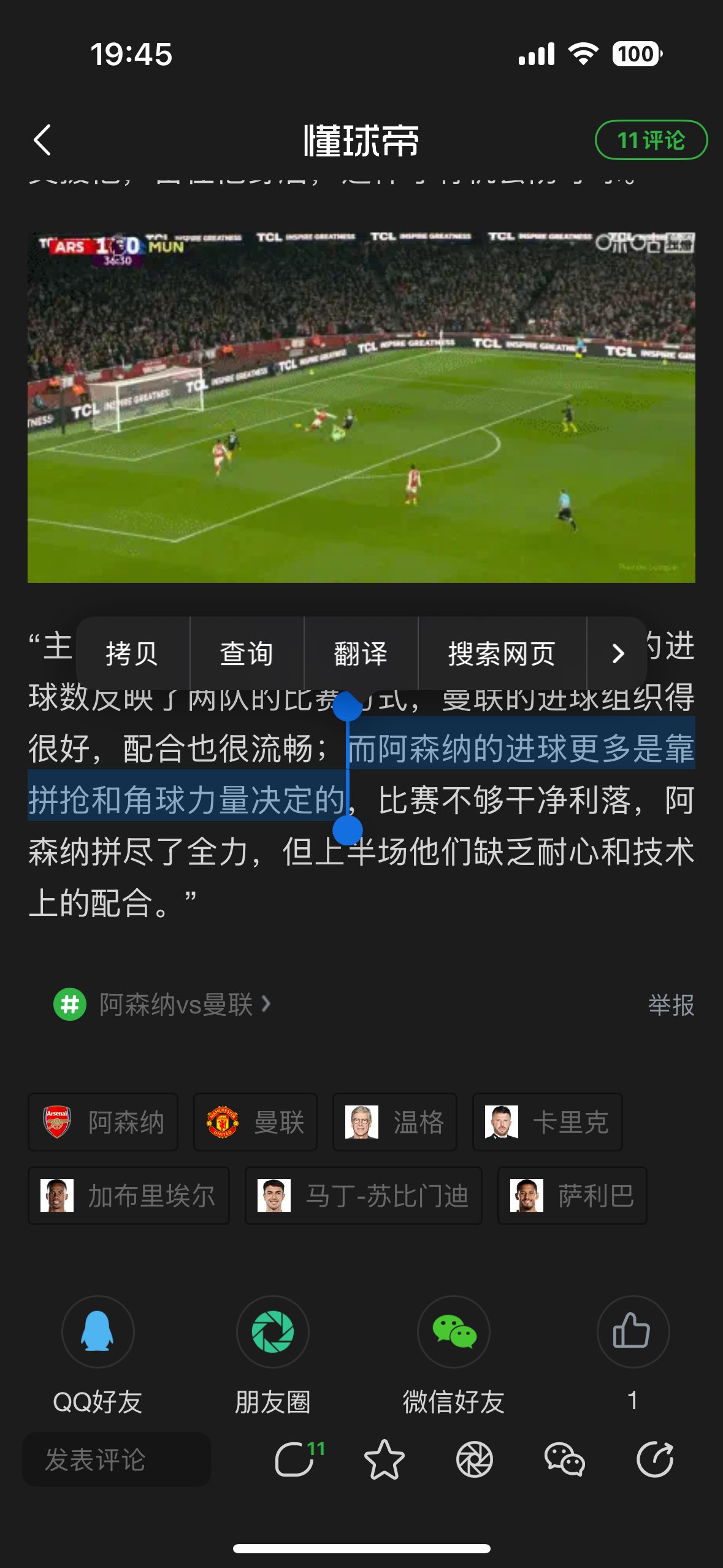Open the 阿森纳 team tag

(x=103, y=1122)
